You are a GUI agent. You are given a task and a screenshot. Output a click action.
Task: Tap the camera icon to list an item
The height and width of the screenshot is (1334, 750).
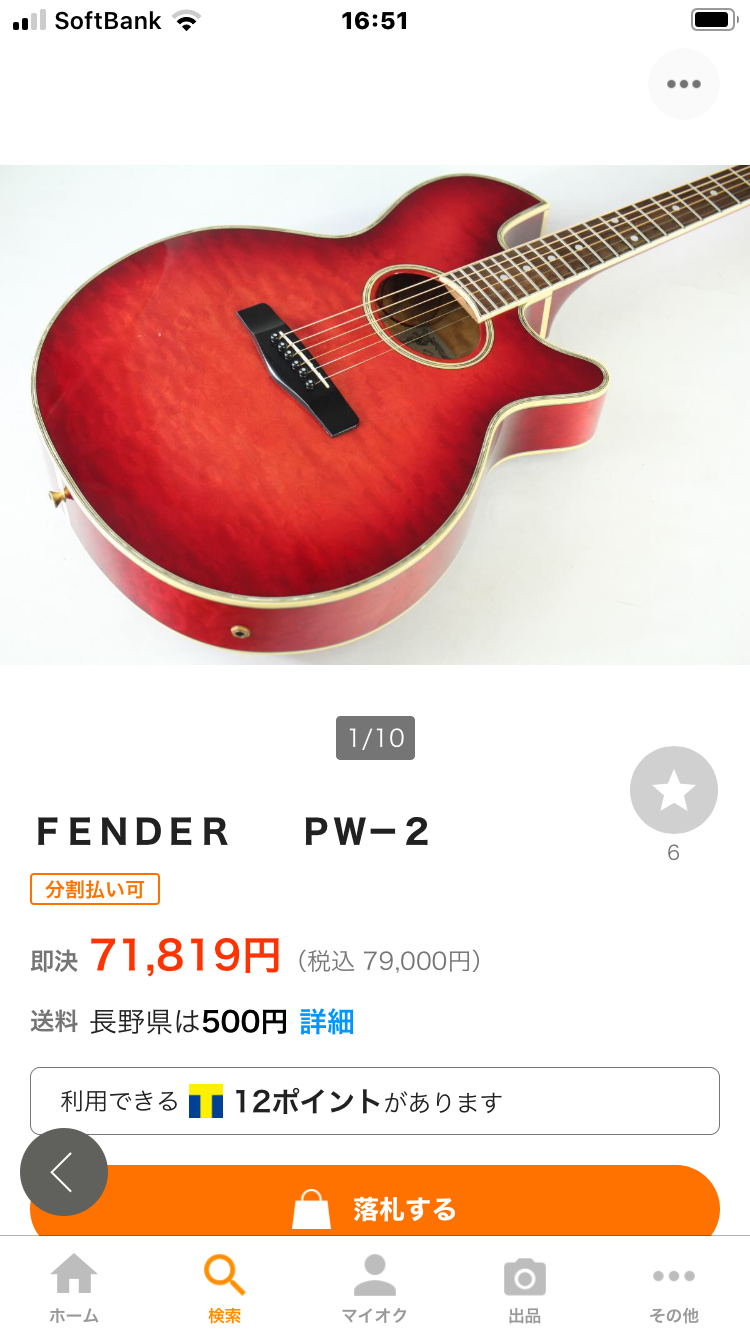525,1275
